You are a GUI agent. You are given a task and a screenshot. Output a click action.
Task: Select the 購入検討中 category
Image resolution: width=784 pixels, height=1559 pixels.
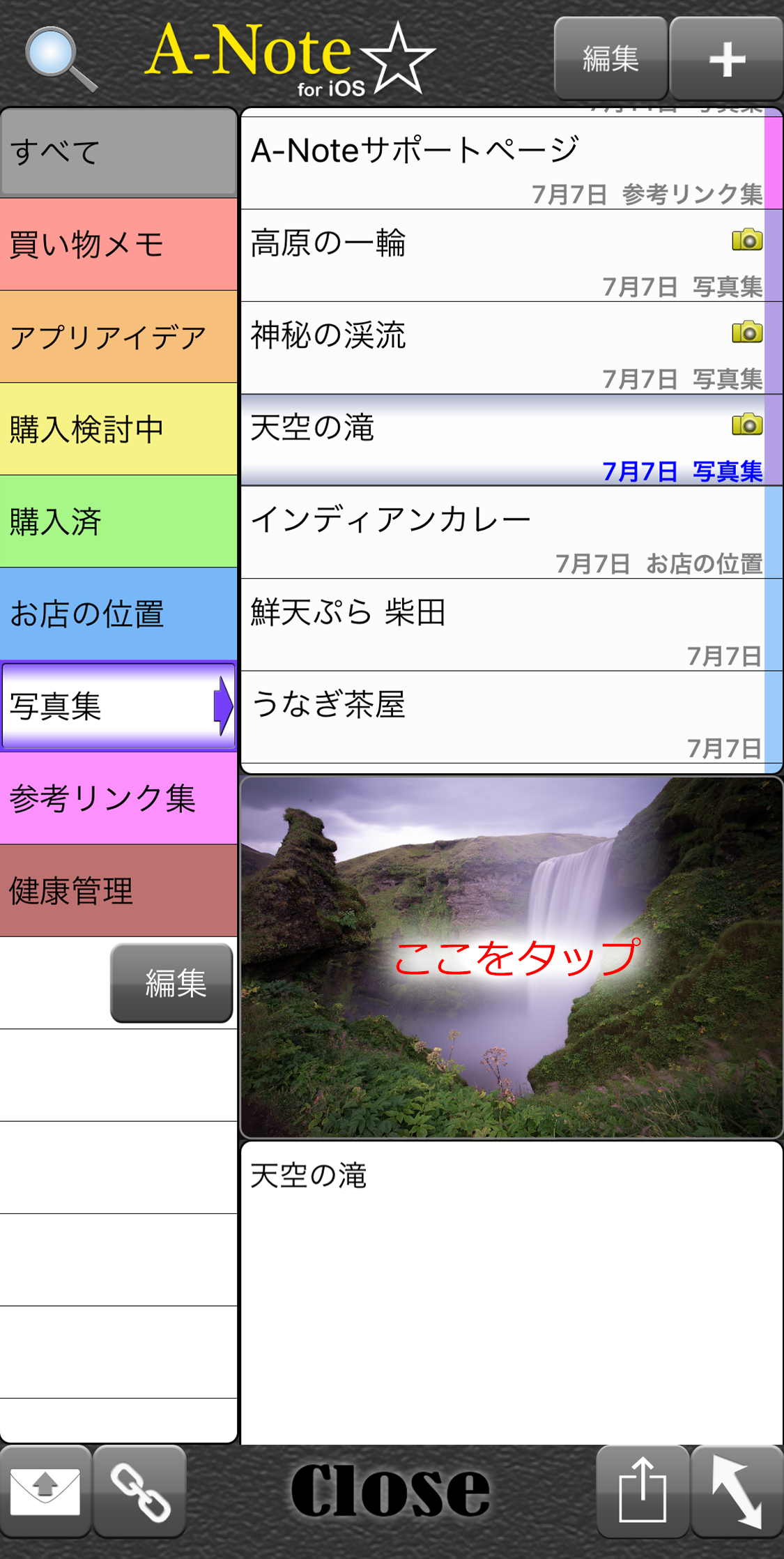coord(118,429)
